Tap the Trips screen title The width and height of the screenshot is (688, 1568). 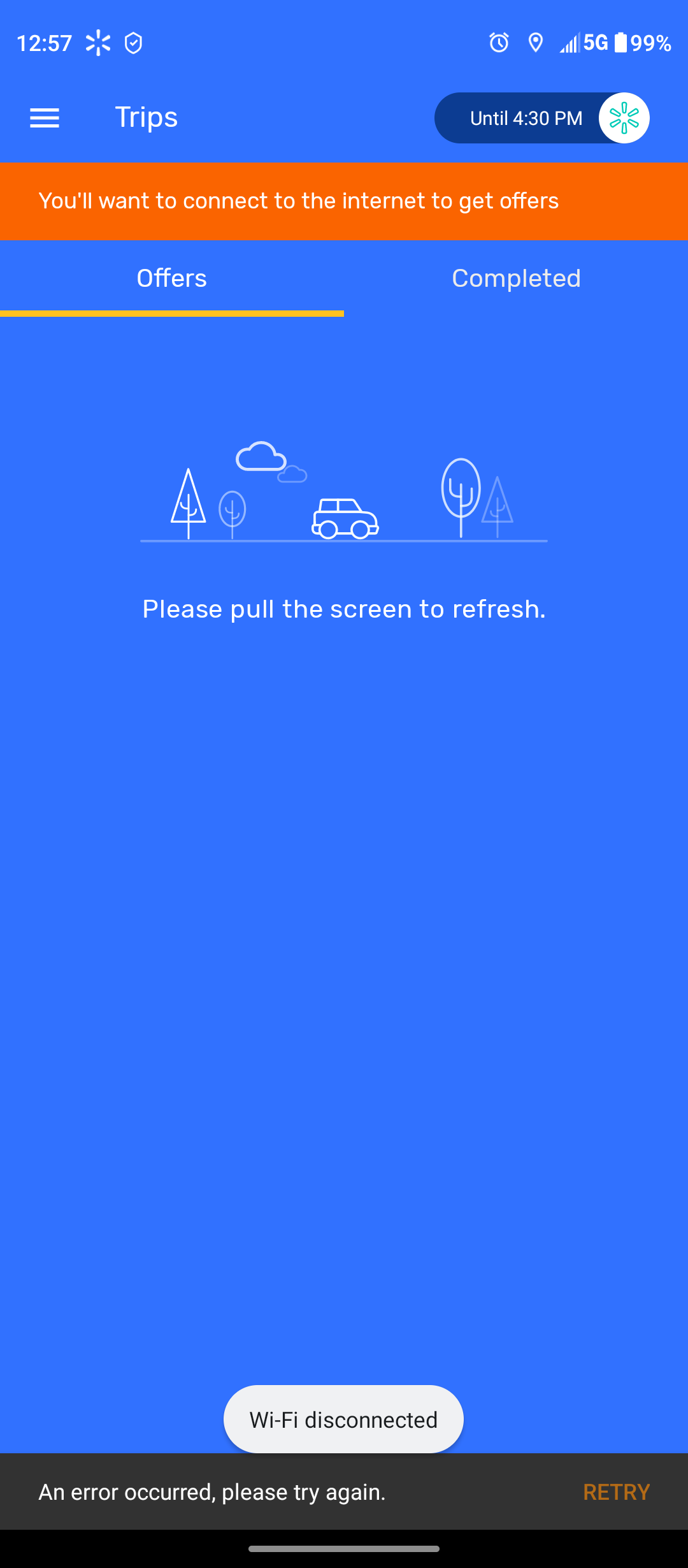tap(146, 117)
